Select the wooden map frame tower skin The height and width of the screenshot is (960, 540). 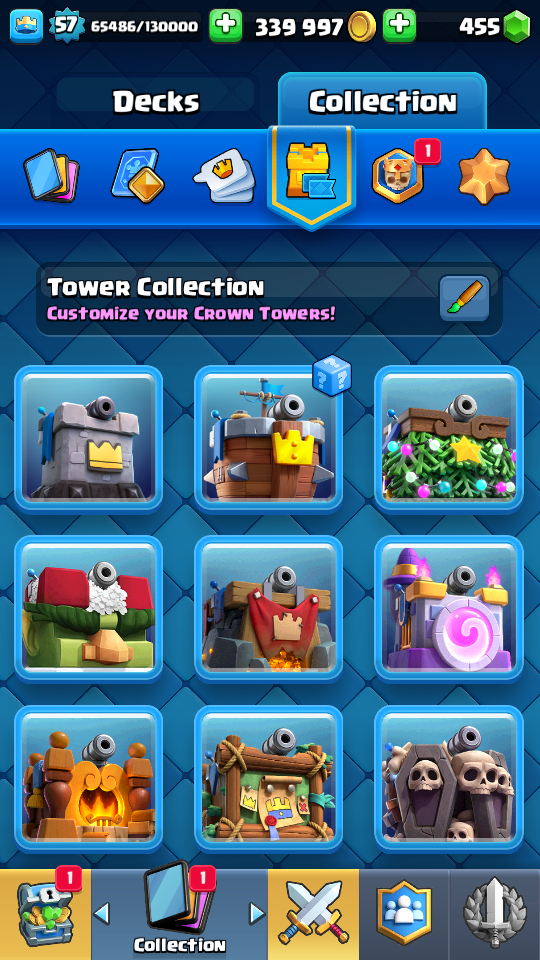click(x=268, y=779)
